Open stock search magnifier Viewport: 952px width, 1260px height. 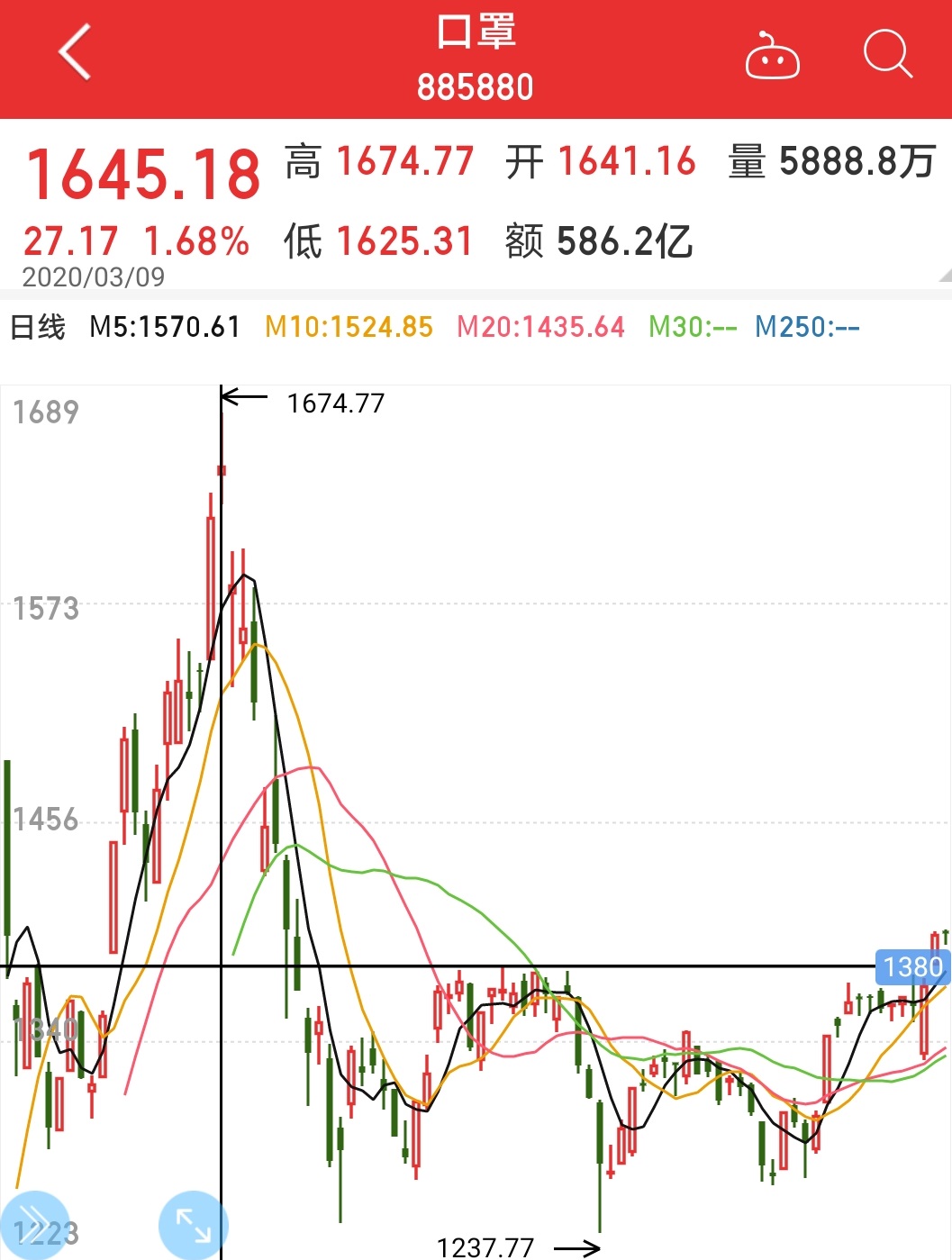coord(887,55)
